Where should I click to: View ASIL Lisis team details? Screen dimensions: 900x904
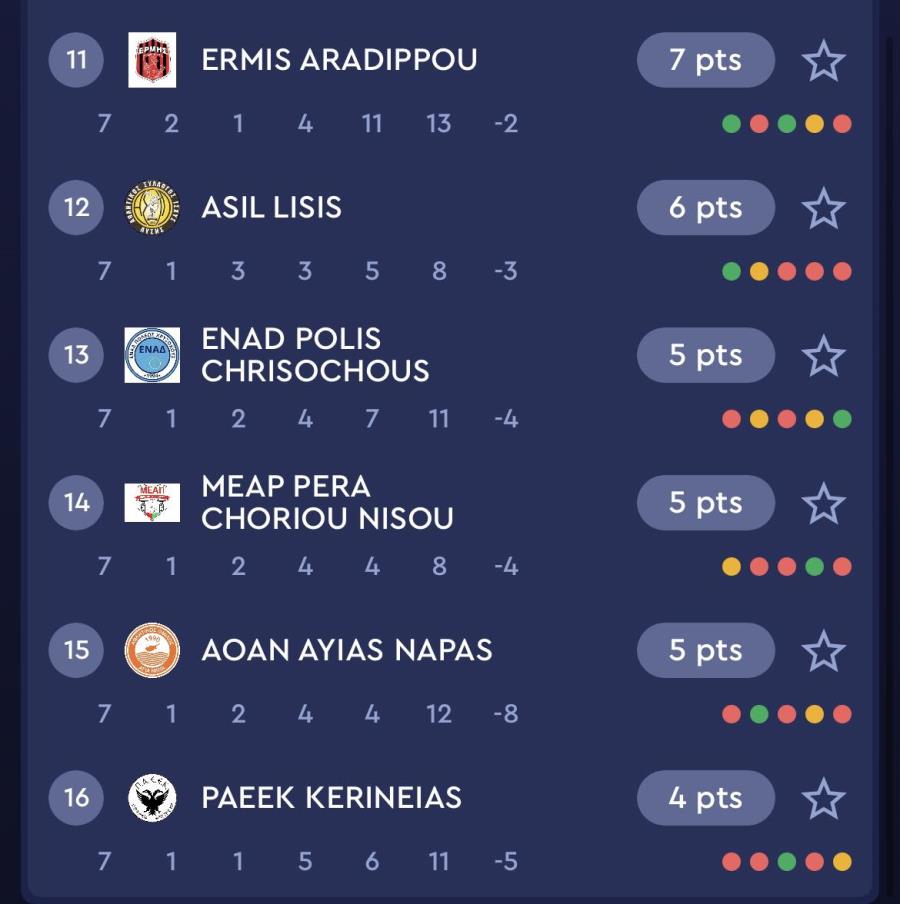(272, 208)
